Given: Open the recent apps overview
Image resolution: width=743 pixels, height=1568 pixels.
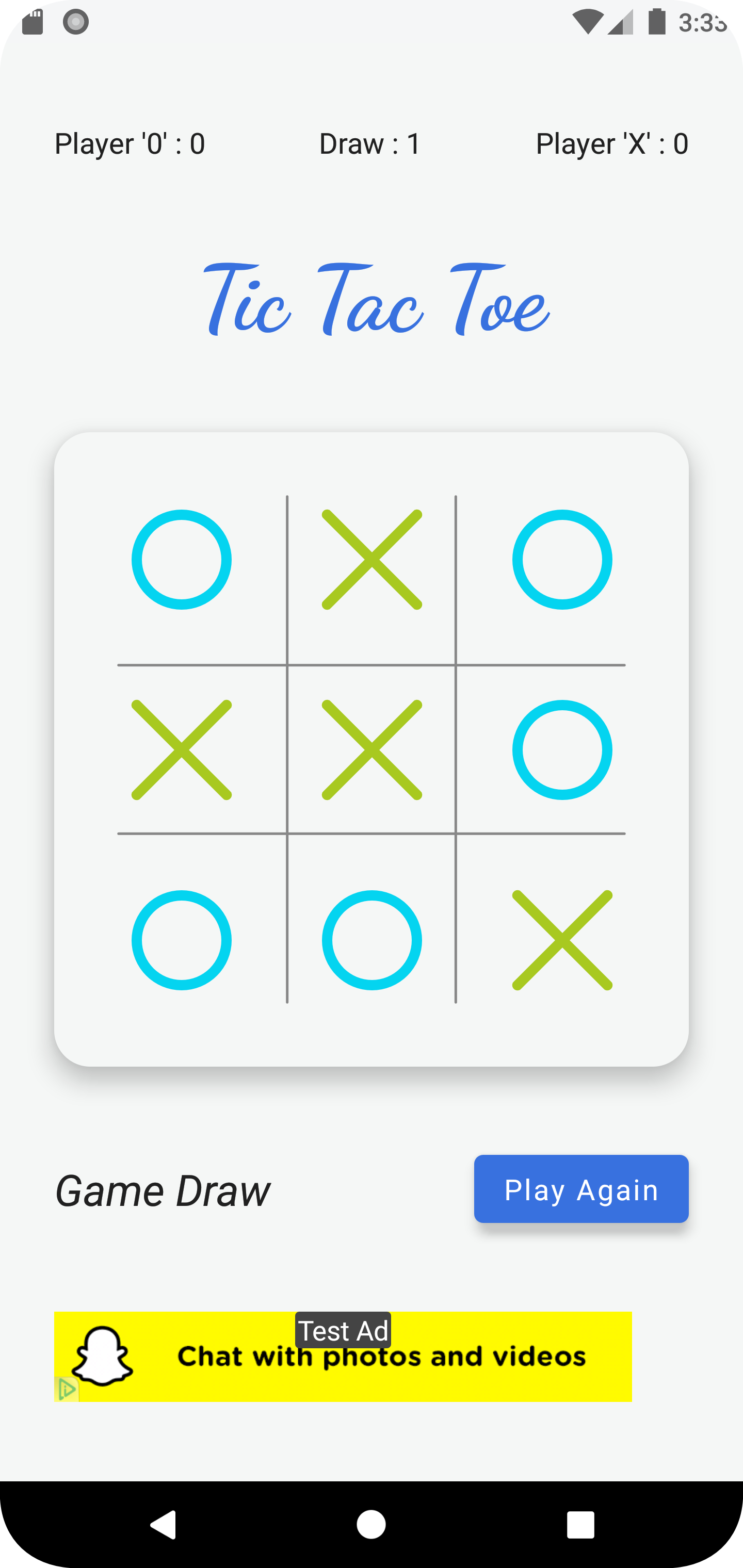Looking at the screenshot, I should (x=580, y=1525).
